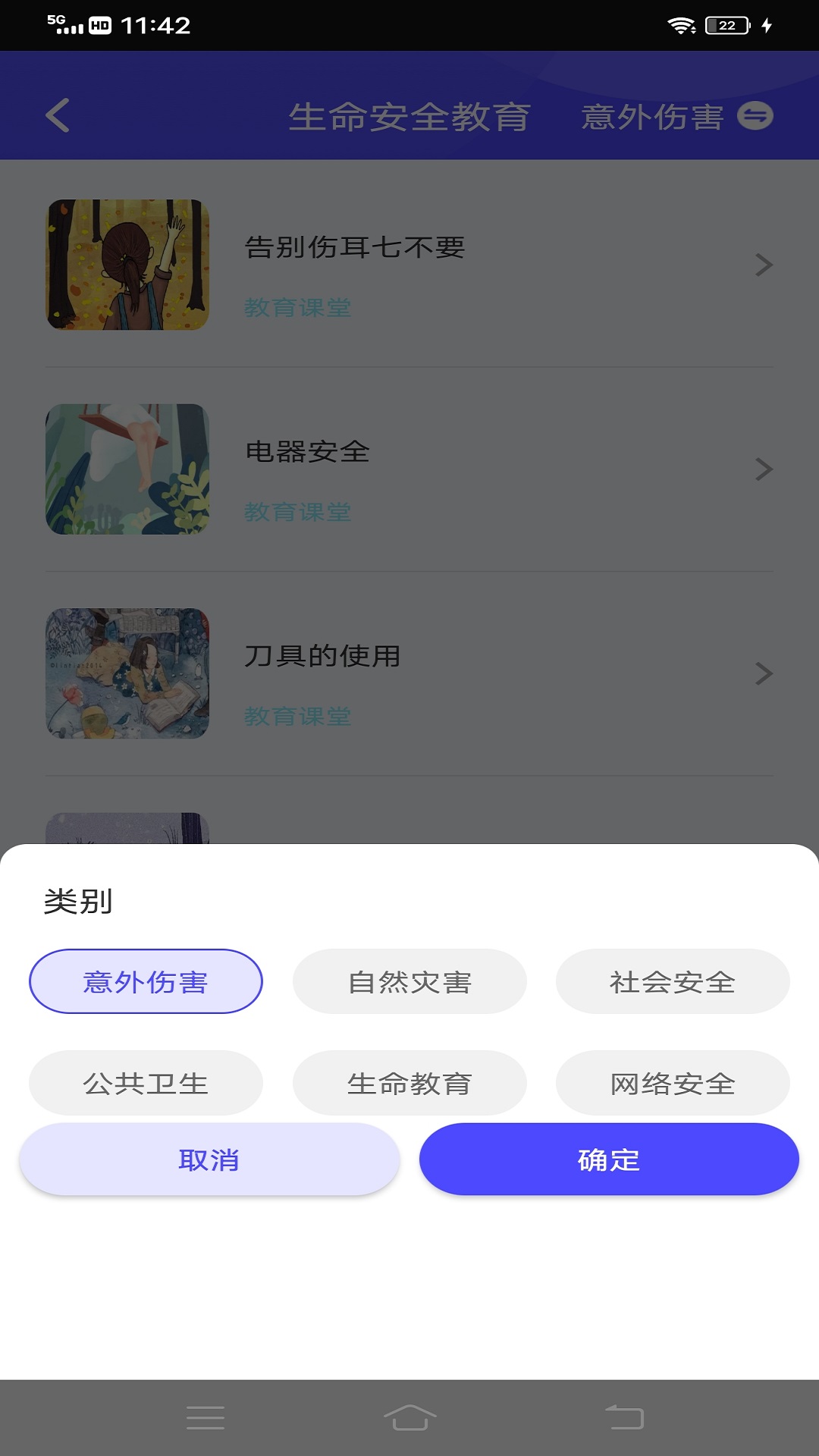Select the 网络安全 category

coord(673,1083)
